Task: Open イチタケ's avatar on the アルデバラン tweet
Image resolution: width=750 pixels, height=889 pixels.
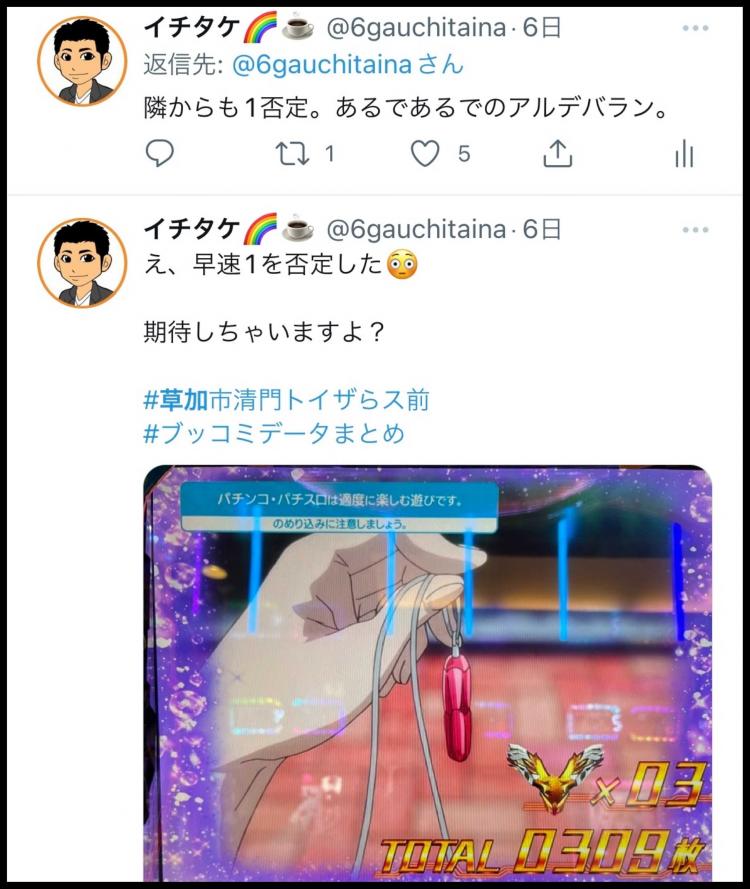Action: [x=82, y=61]
